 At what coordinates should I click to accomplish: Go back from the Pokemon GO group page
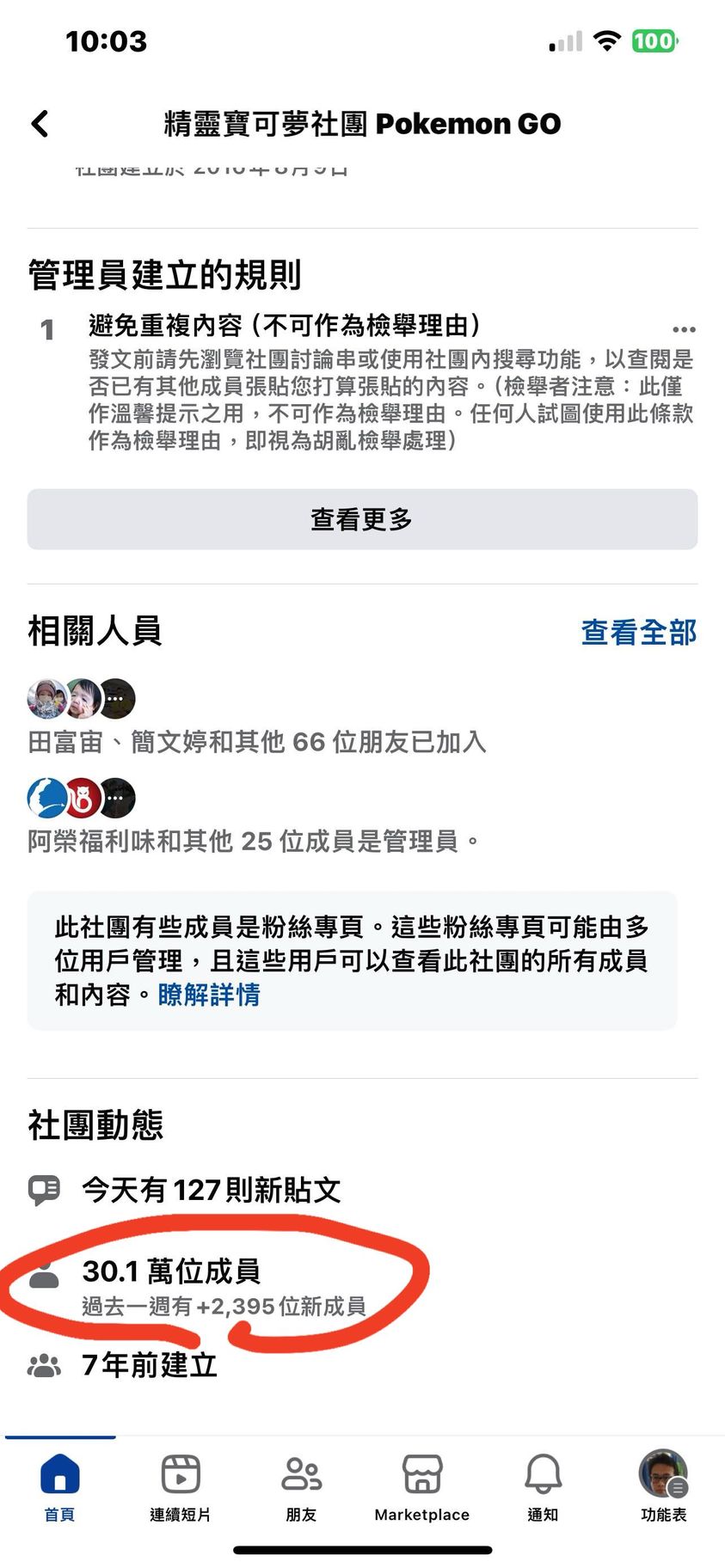coord(40,124)
